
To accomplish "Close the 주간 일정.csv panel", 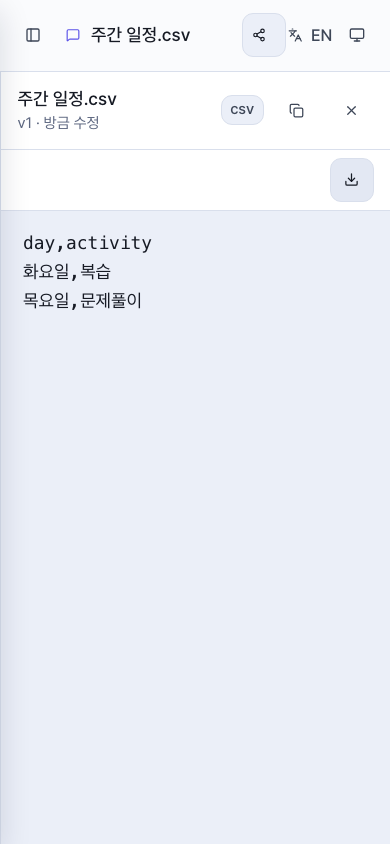I will (x=351, y=110).
